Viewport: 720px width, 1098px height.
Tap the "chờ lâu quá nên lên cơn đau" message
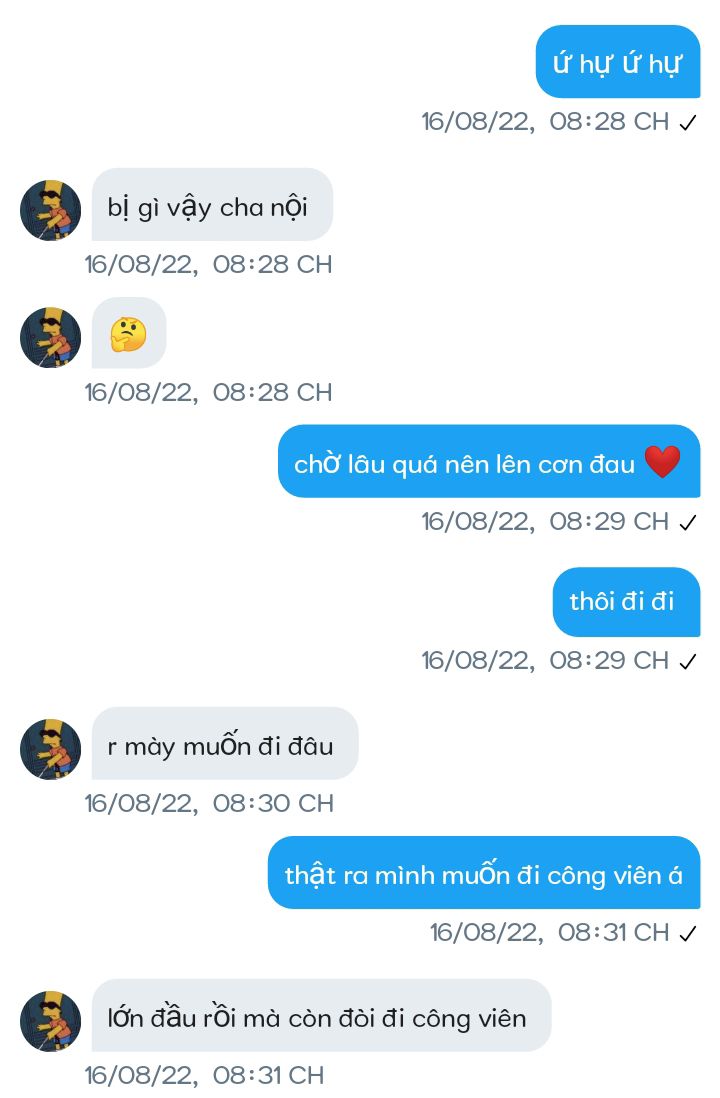(488, 463)
